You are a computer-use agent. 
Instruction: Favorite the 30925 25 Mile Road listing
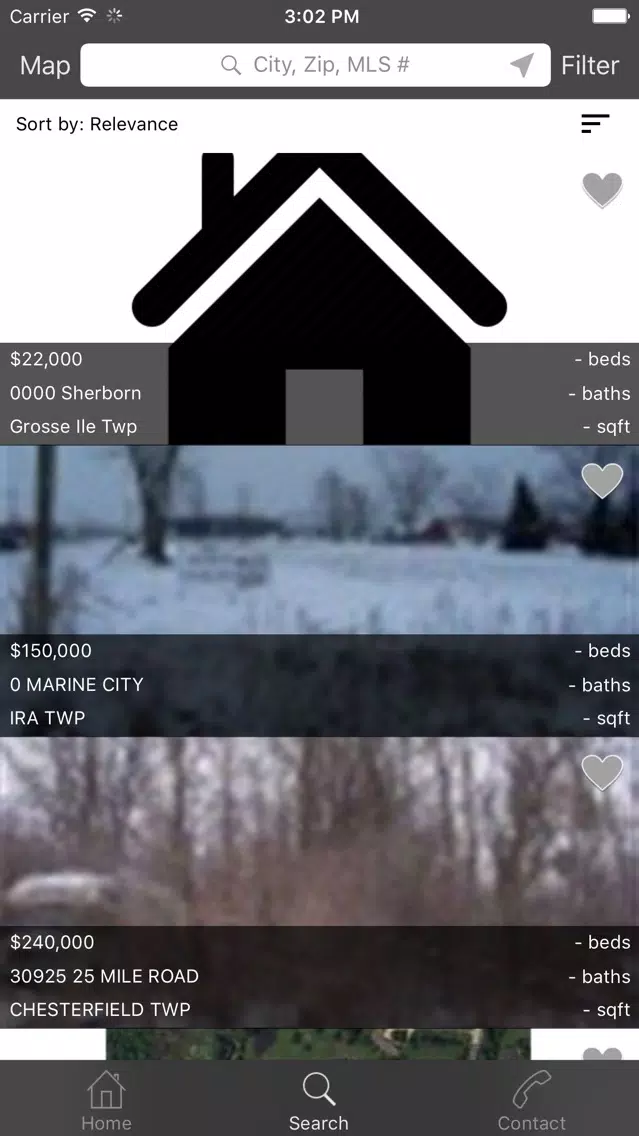(602, 773)
